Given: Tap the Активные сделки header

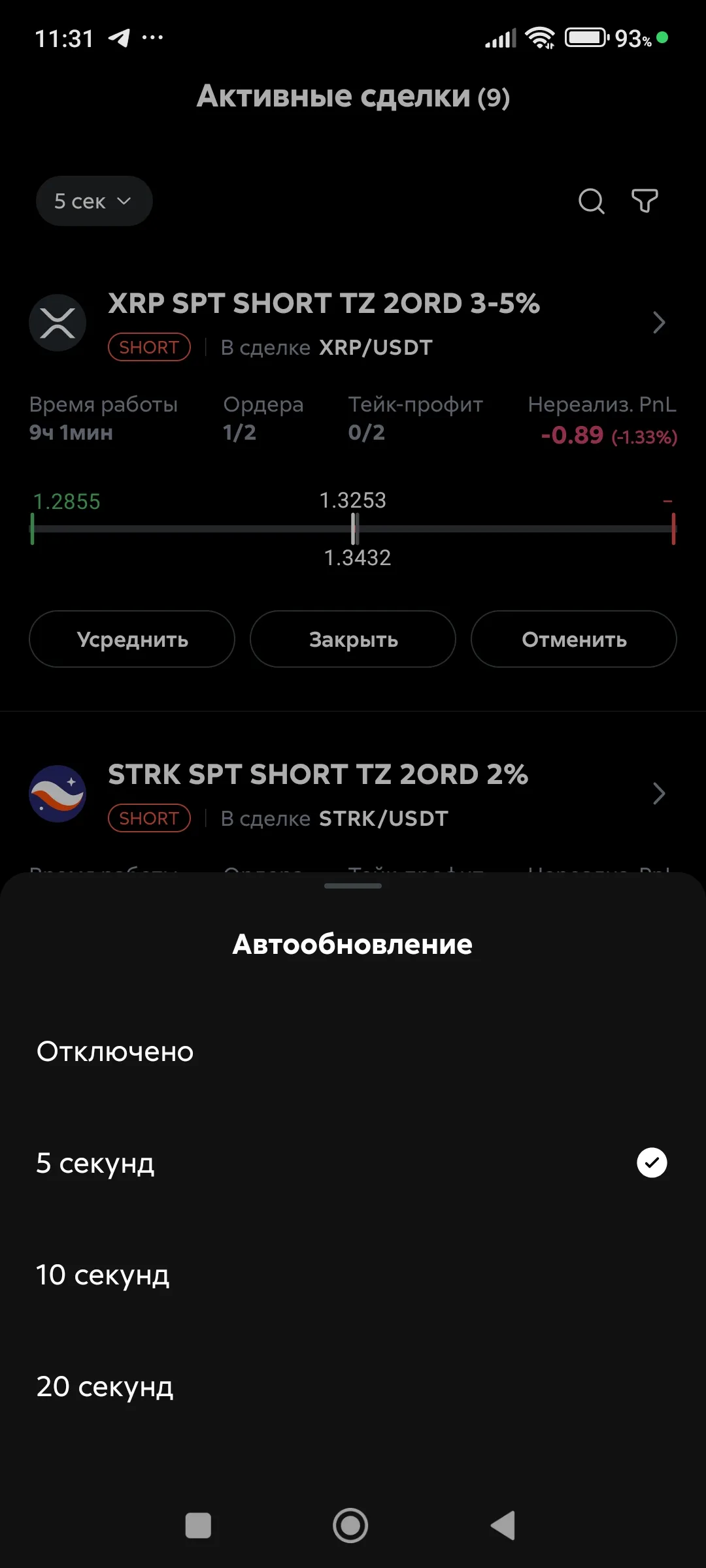Looking at the screenshot, I should pyautogui.click(x=352, y=97).
